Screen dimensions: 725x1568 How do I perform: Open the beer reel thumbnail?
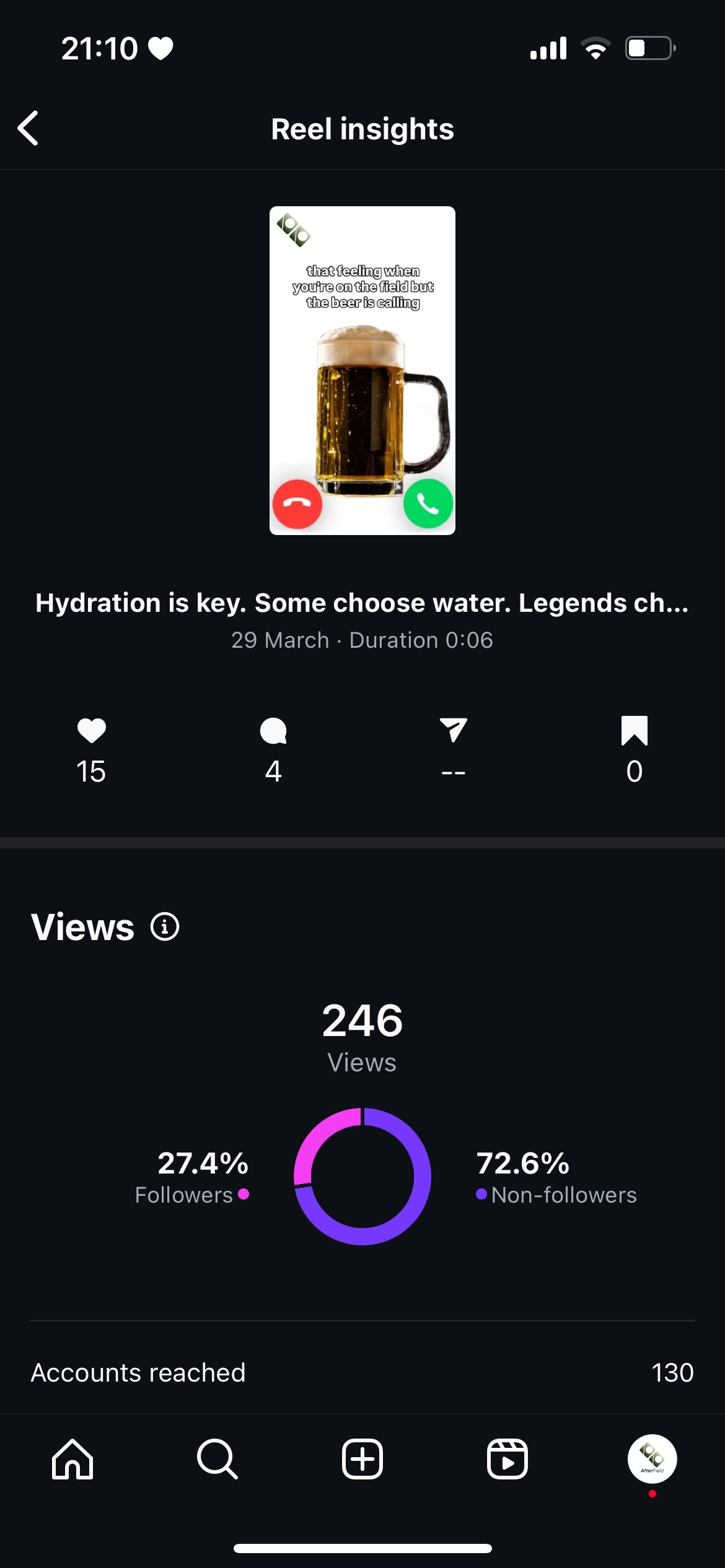362,370
